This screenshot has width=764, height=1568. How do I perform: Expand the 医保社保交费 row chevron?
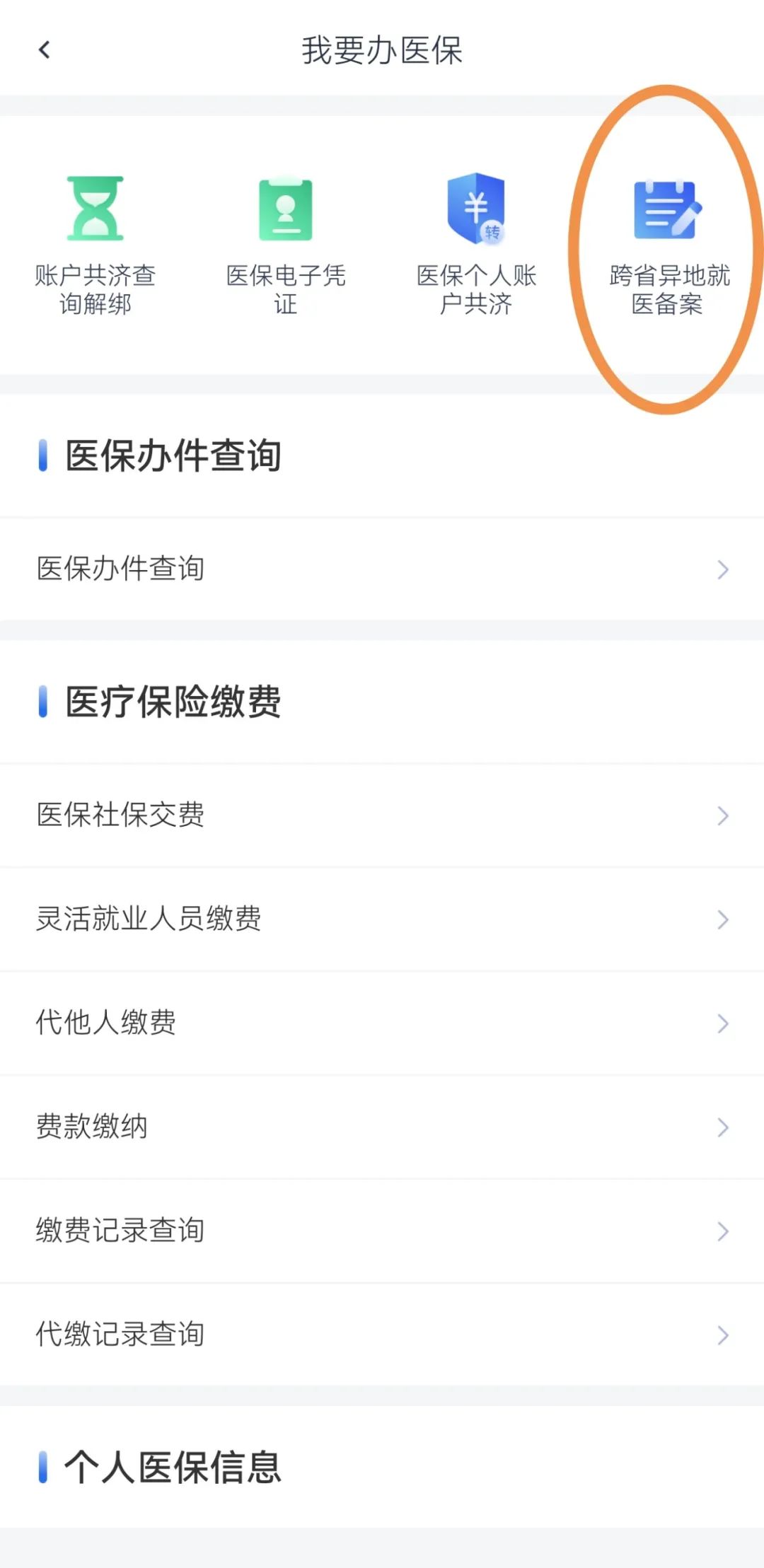pos(722,815)
